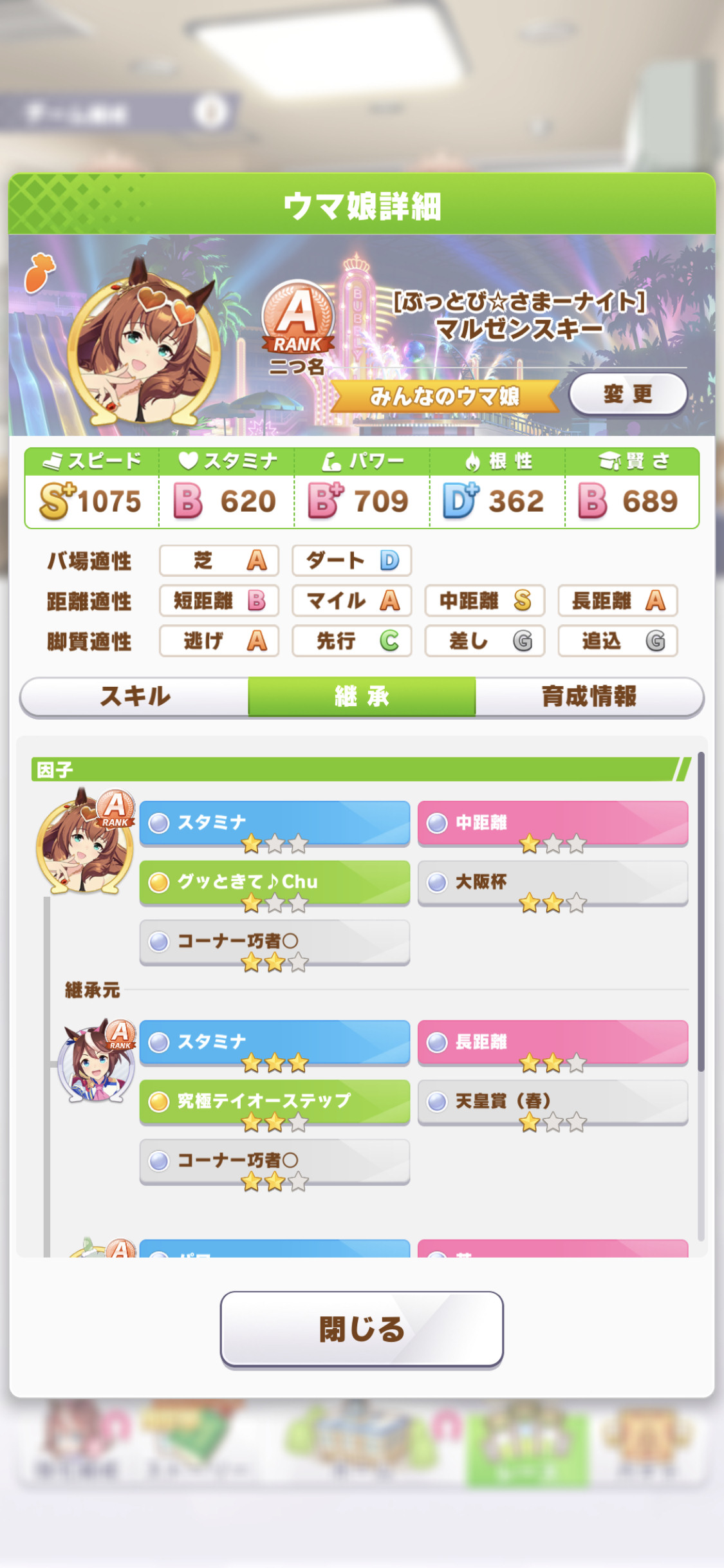The width and height of the screenshot is (724, 1568).
Task: Close the dialog with 閉じる
Action: click(x=362, y=1329)
